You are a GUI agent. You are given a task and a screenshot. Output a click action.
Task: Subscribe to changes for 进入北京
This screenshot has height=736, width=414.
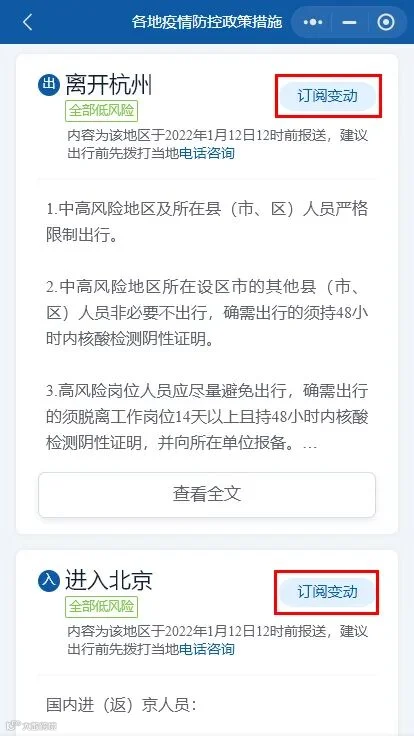(x=327, y=592)
